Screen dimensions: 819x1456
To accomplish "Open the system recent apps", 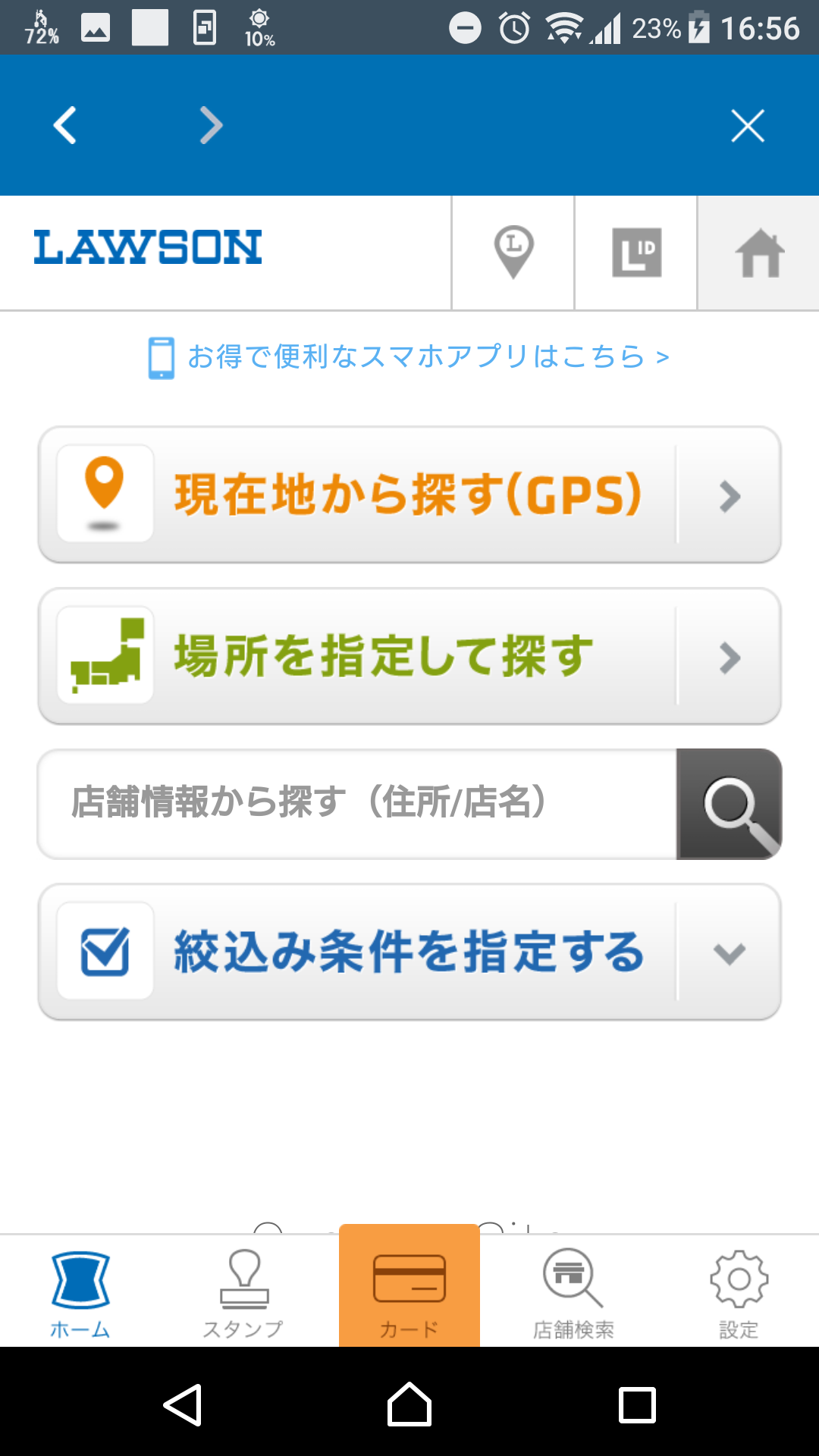I will (x=637, y=1404).
